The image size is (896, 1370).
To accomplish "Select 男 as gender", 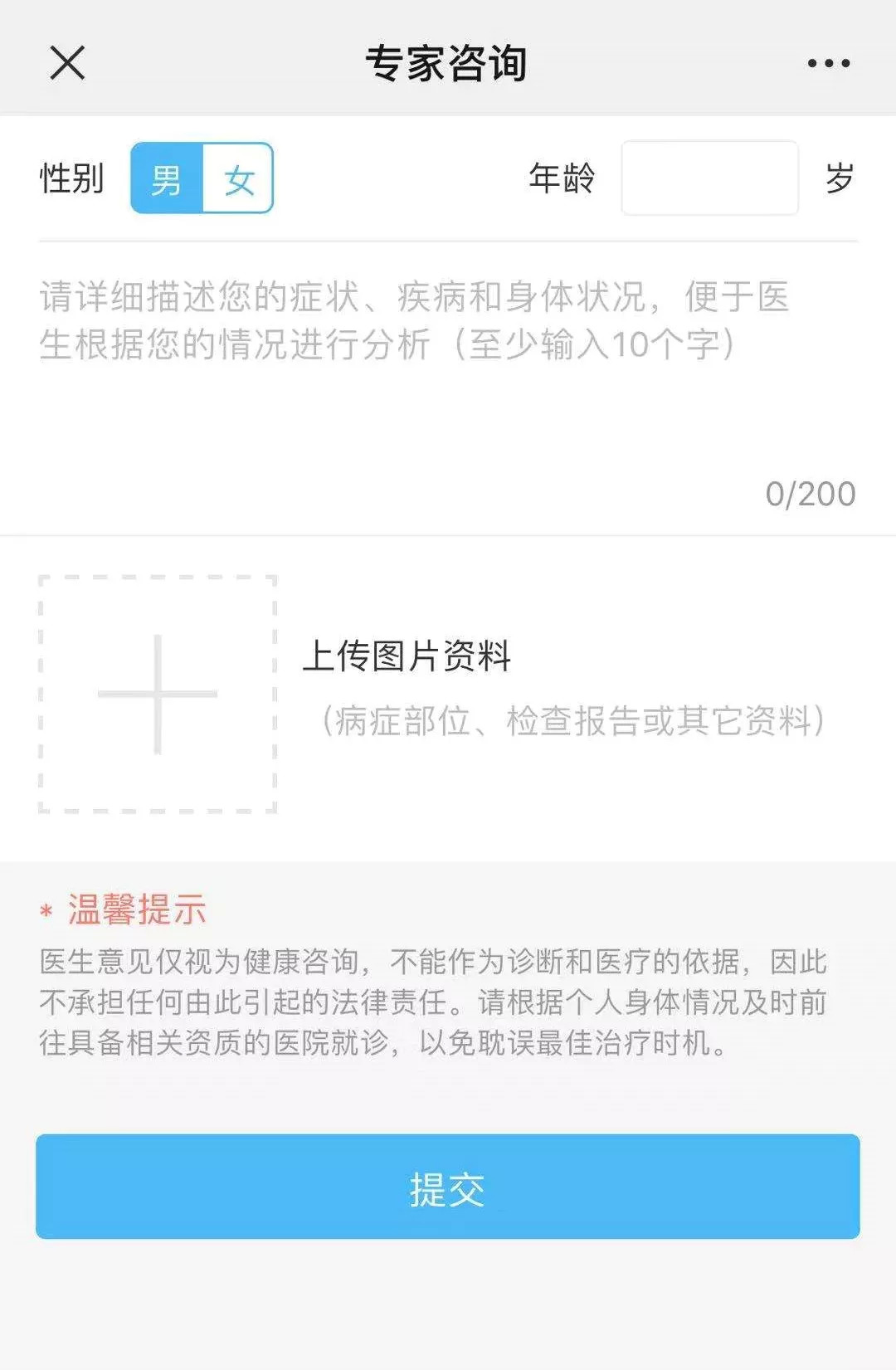I will click(168, 178).
